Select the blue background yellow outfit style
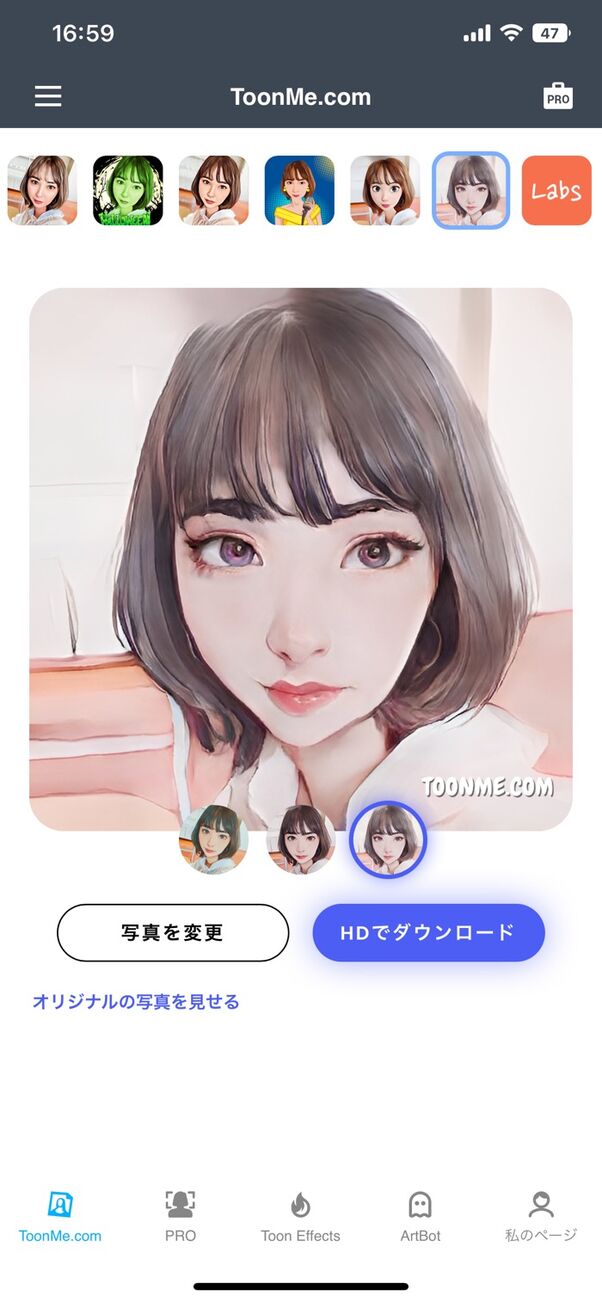The height and width of the screenshot is (1302, 602). (x=299, y=190)
